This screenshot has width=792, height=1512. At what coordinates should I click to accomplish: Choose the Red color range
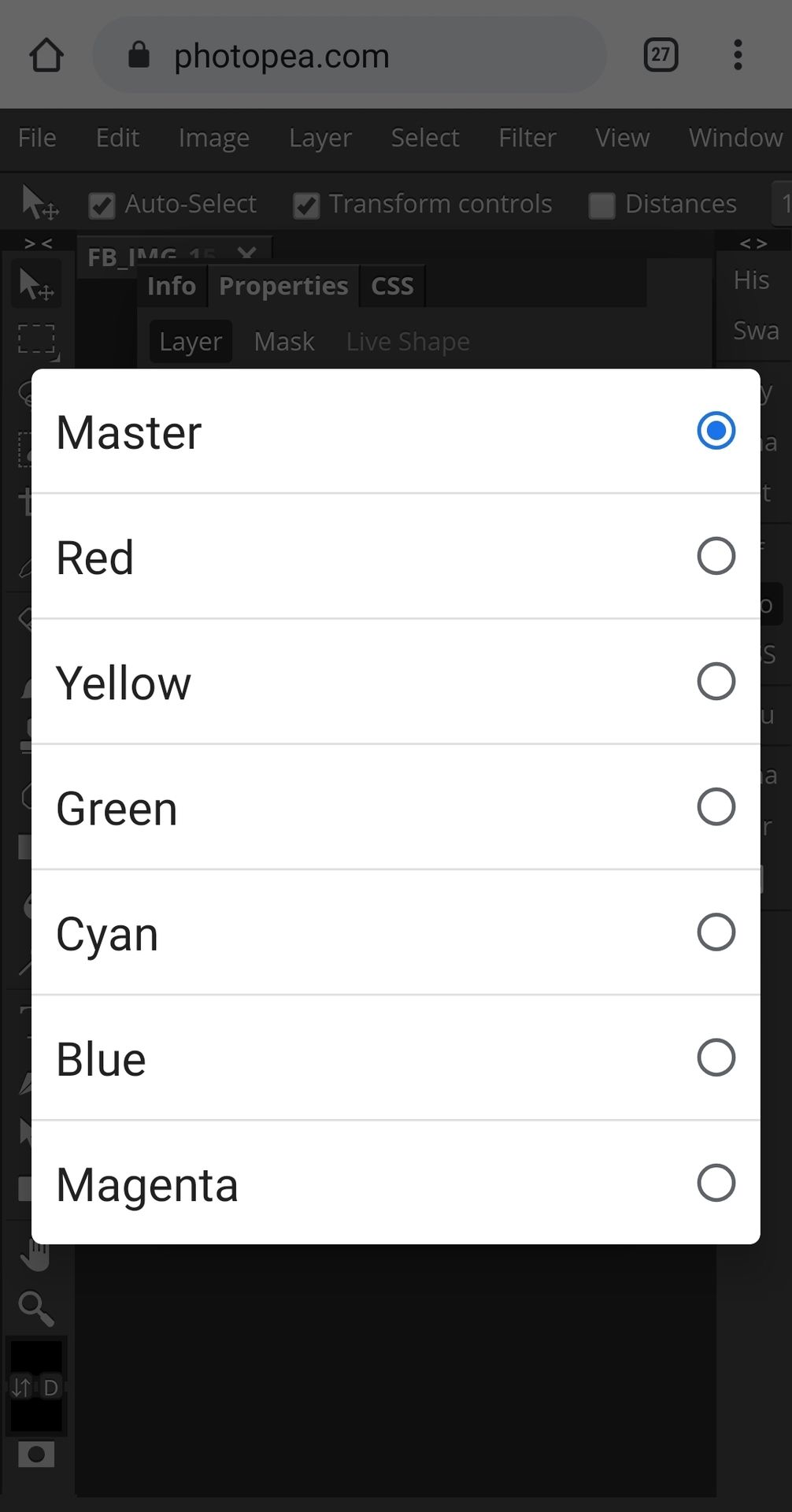395,557
